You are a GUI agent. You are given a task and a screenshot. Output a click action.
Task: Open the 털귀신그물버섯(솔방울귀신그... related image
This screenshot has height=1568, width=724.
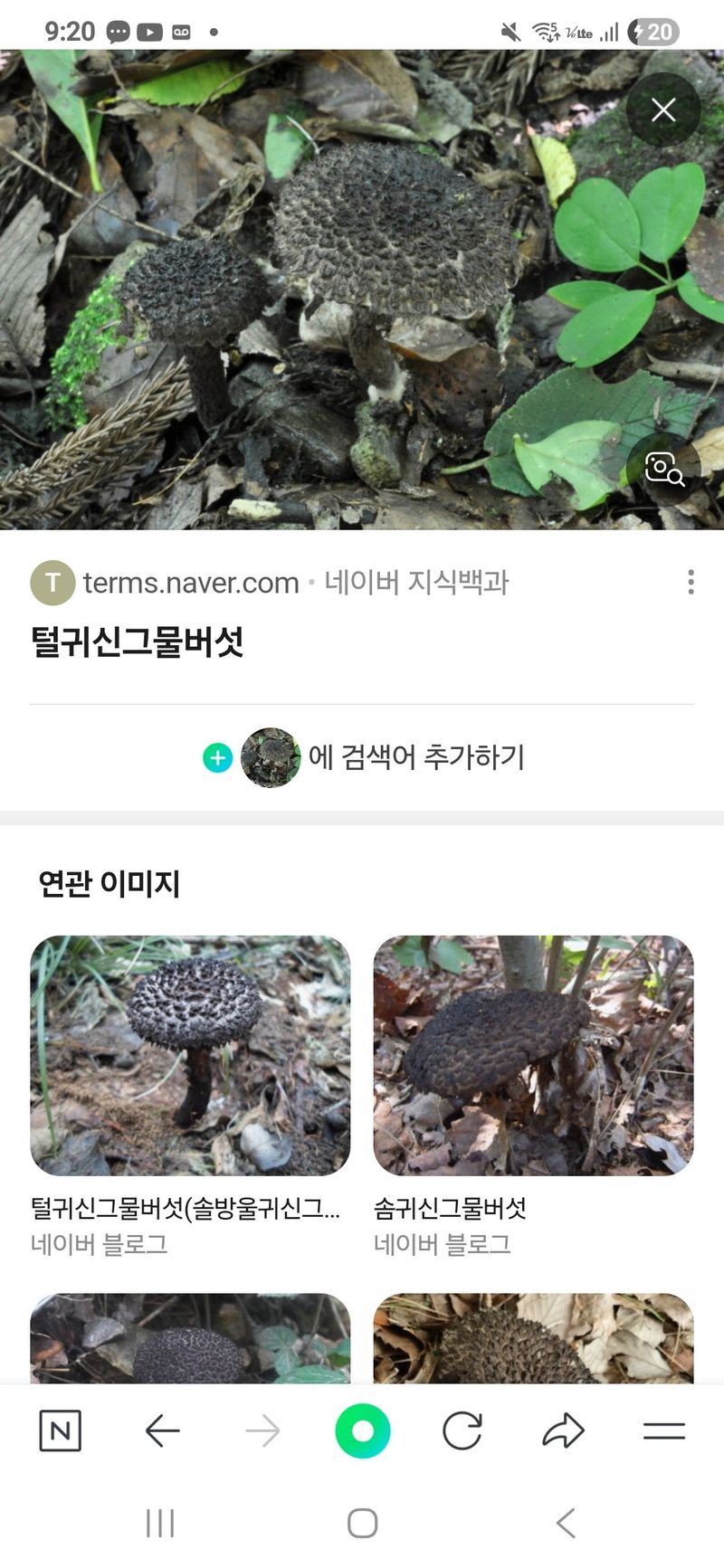coord(190,1055)
